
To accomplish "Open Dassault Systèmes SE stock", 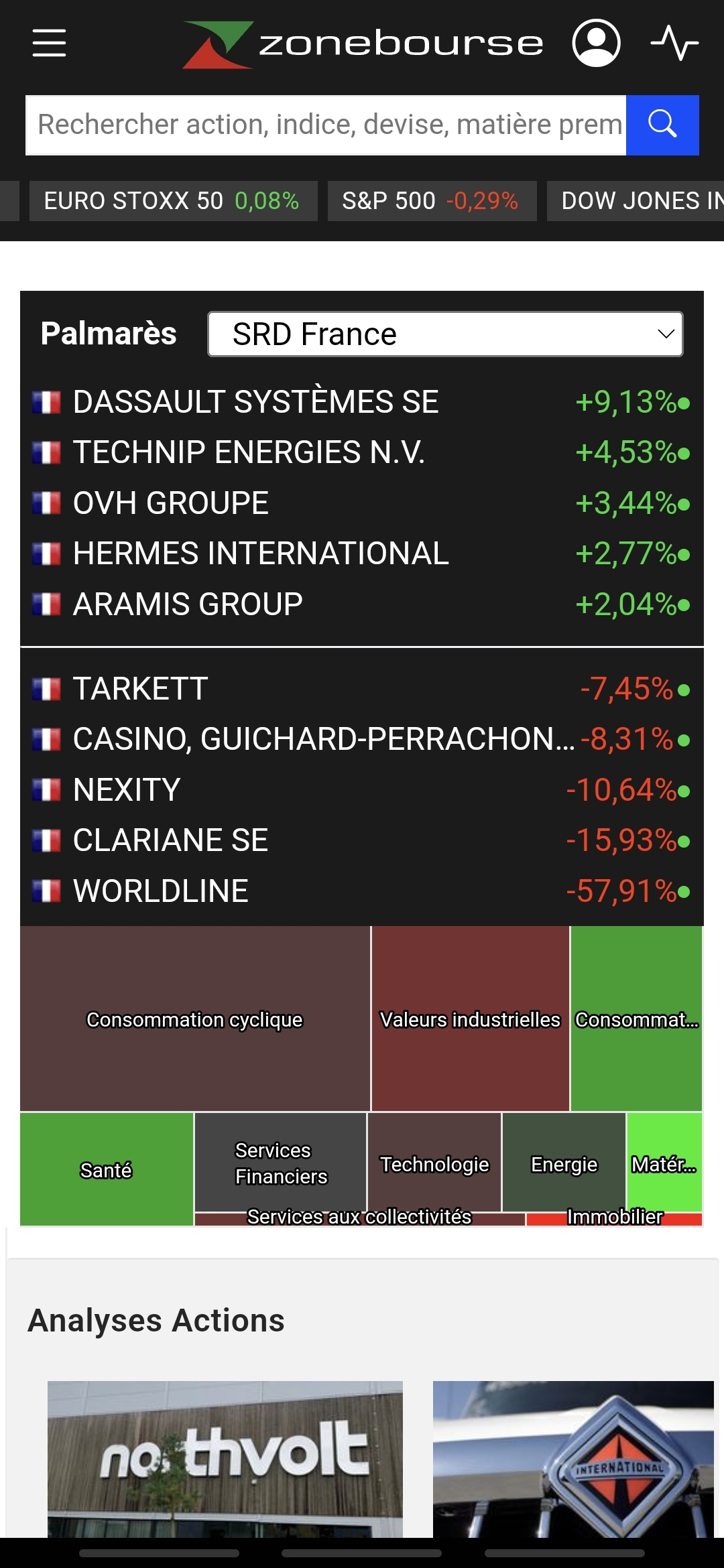I will [255, 402].
